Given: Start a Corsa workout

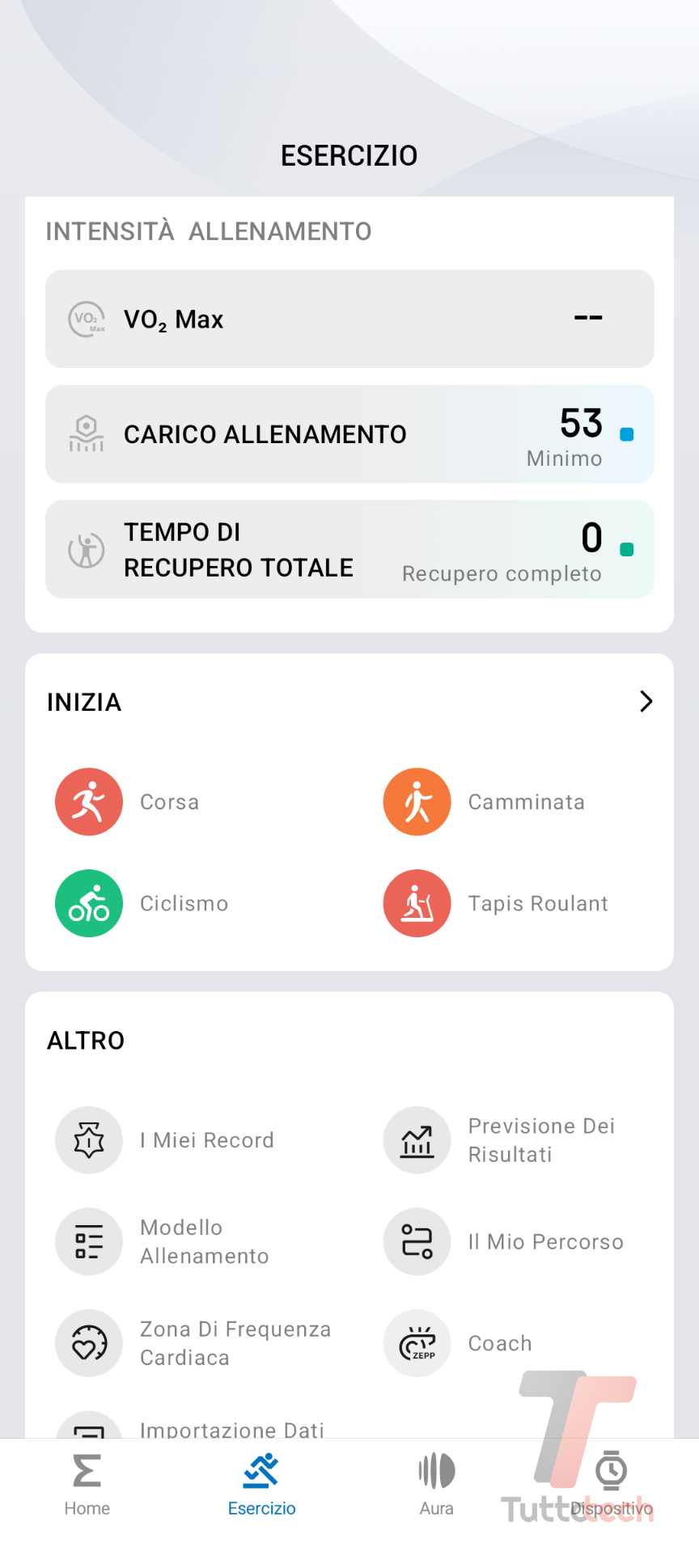Looking at the screenshot, I should (89, 802).
